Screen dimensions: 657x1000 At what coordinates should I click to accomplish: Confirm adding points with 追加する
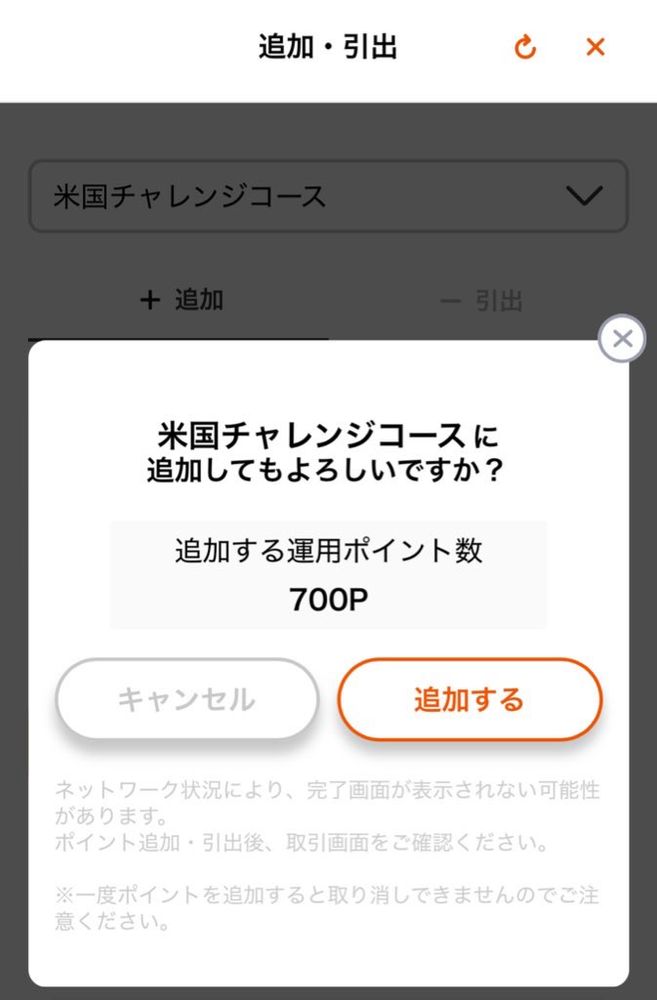point(469,699)
